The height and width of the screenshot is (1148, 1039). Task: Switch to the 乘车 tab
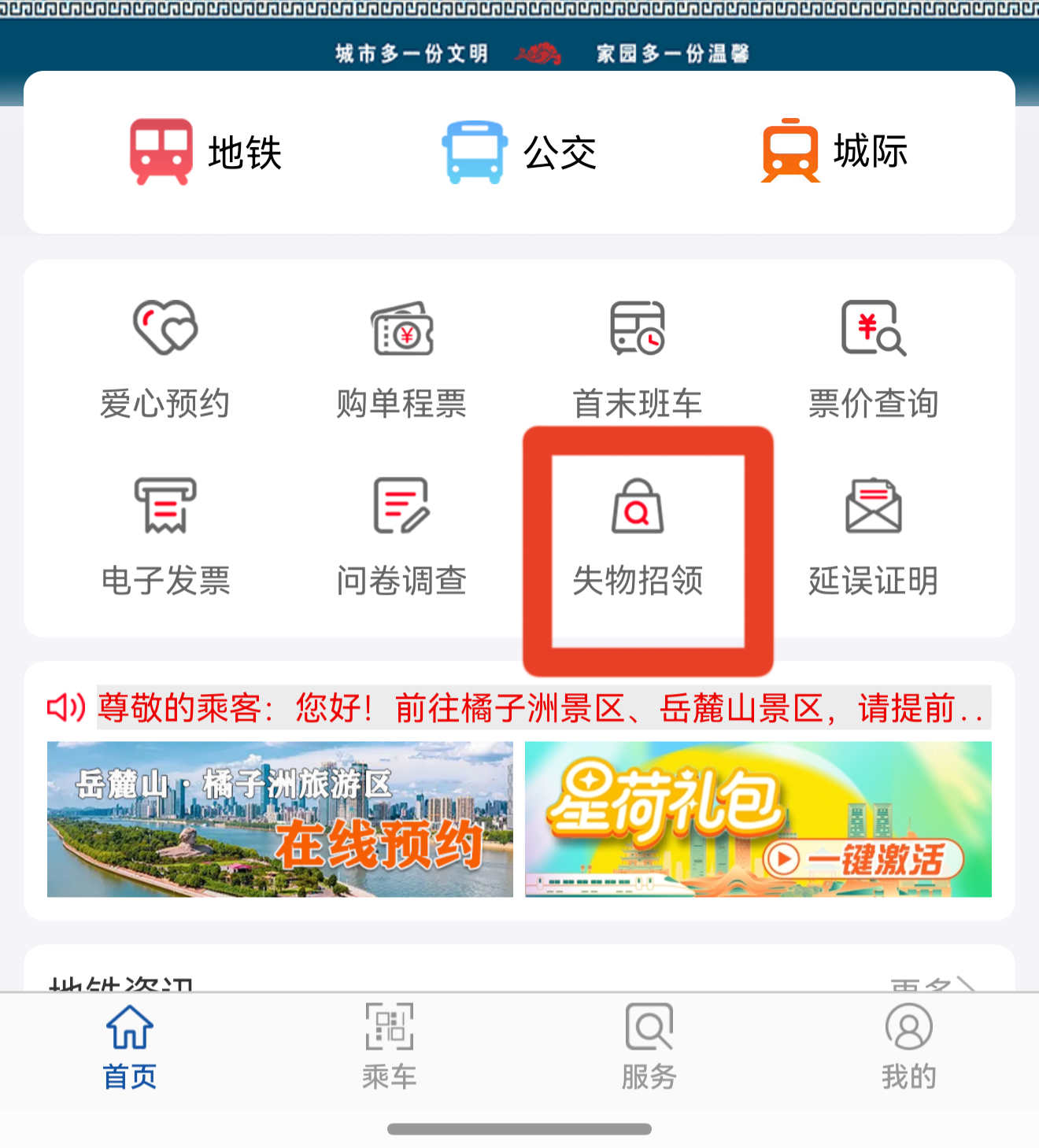[x=390, y=1046]
